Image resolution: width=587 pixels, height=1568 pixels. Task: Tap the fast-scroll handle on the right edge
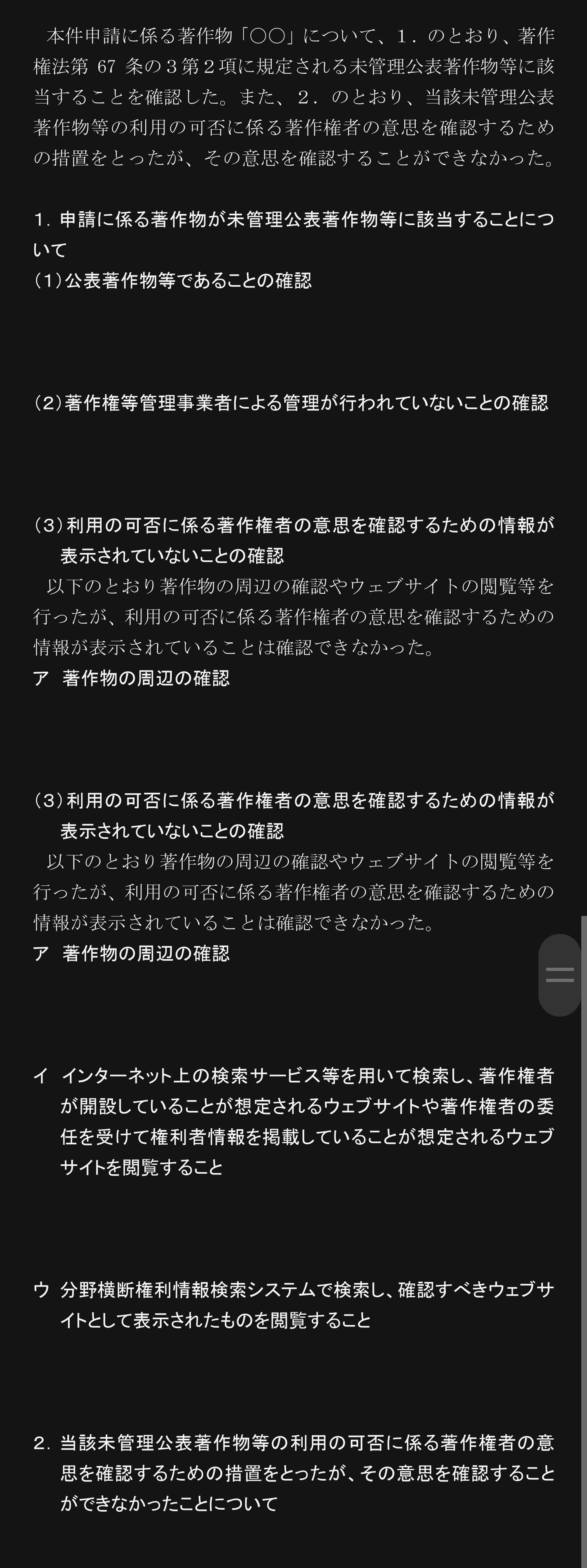(560, 975)
